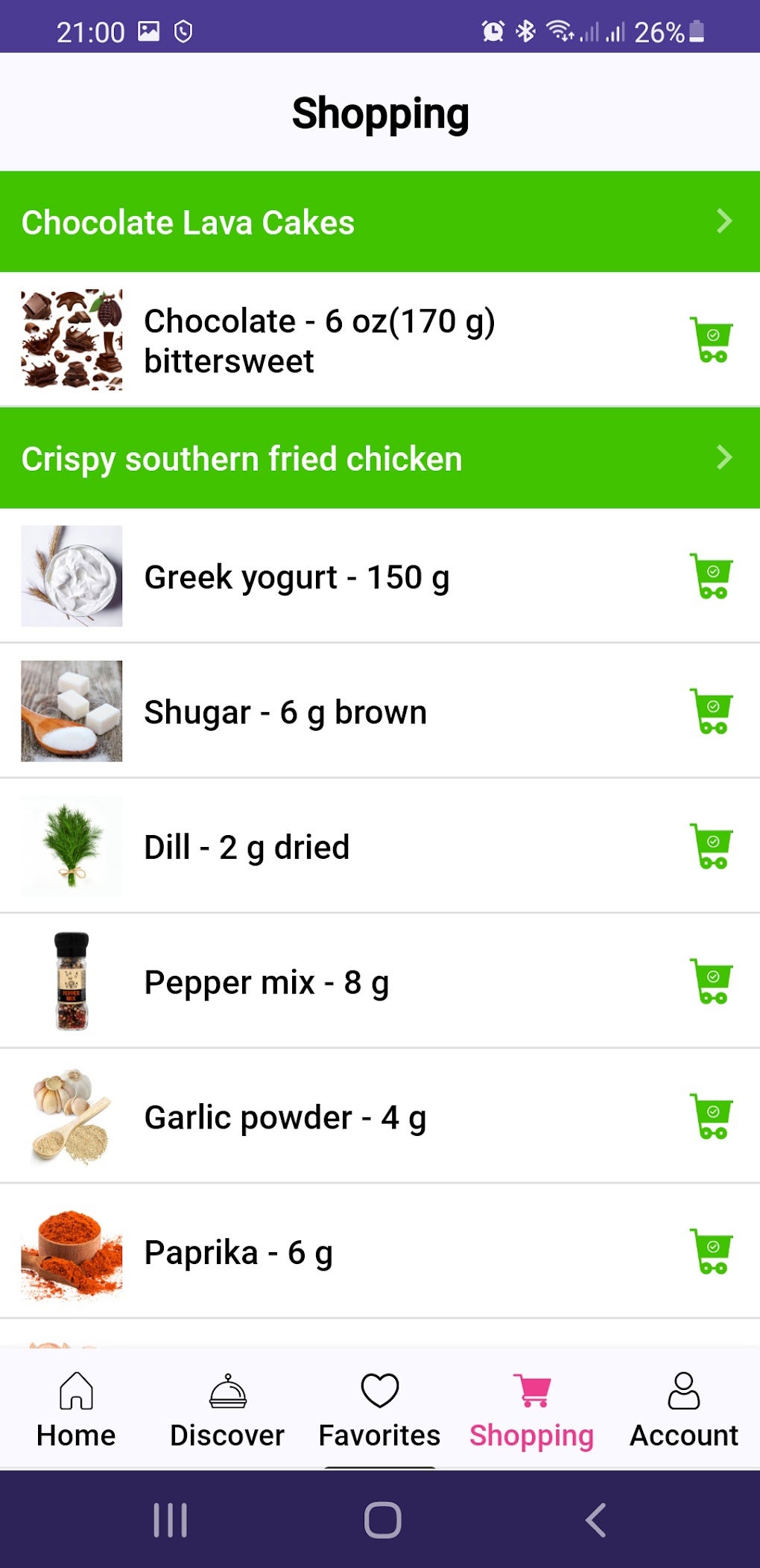Tap the cart icon next to Paprika
This screenshot has width=760, height=1568.
(x=711, y=1251)
